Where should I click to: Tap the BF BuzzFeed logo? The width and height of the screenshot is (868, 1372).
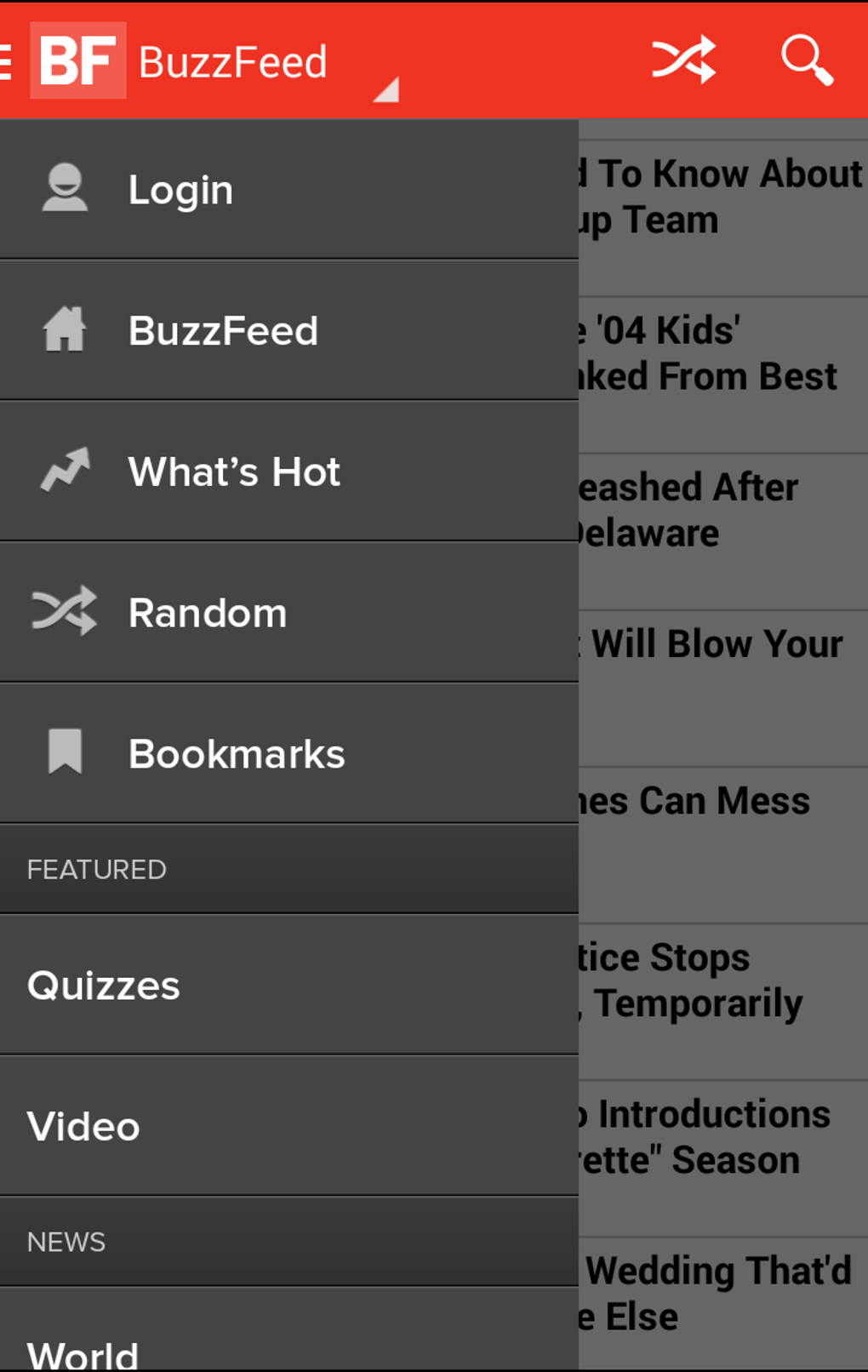[78, 60]
